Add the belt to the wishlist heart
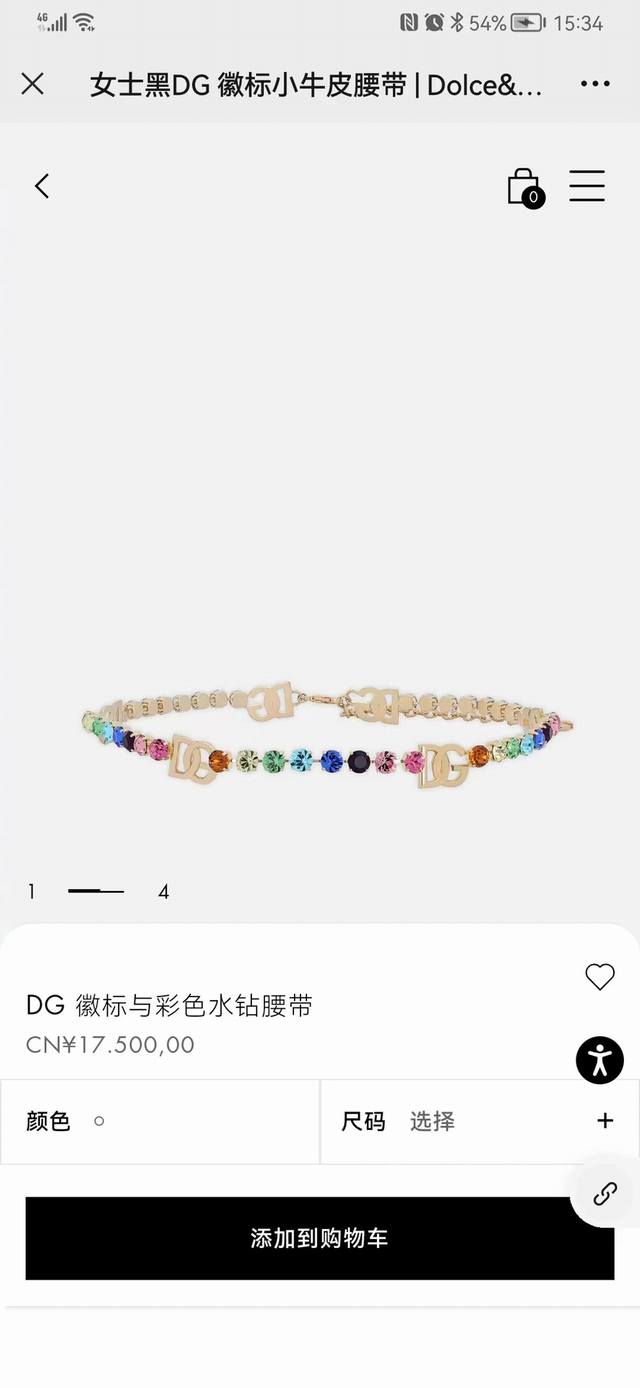640x1388 pixels. click(x=599, y=976)
